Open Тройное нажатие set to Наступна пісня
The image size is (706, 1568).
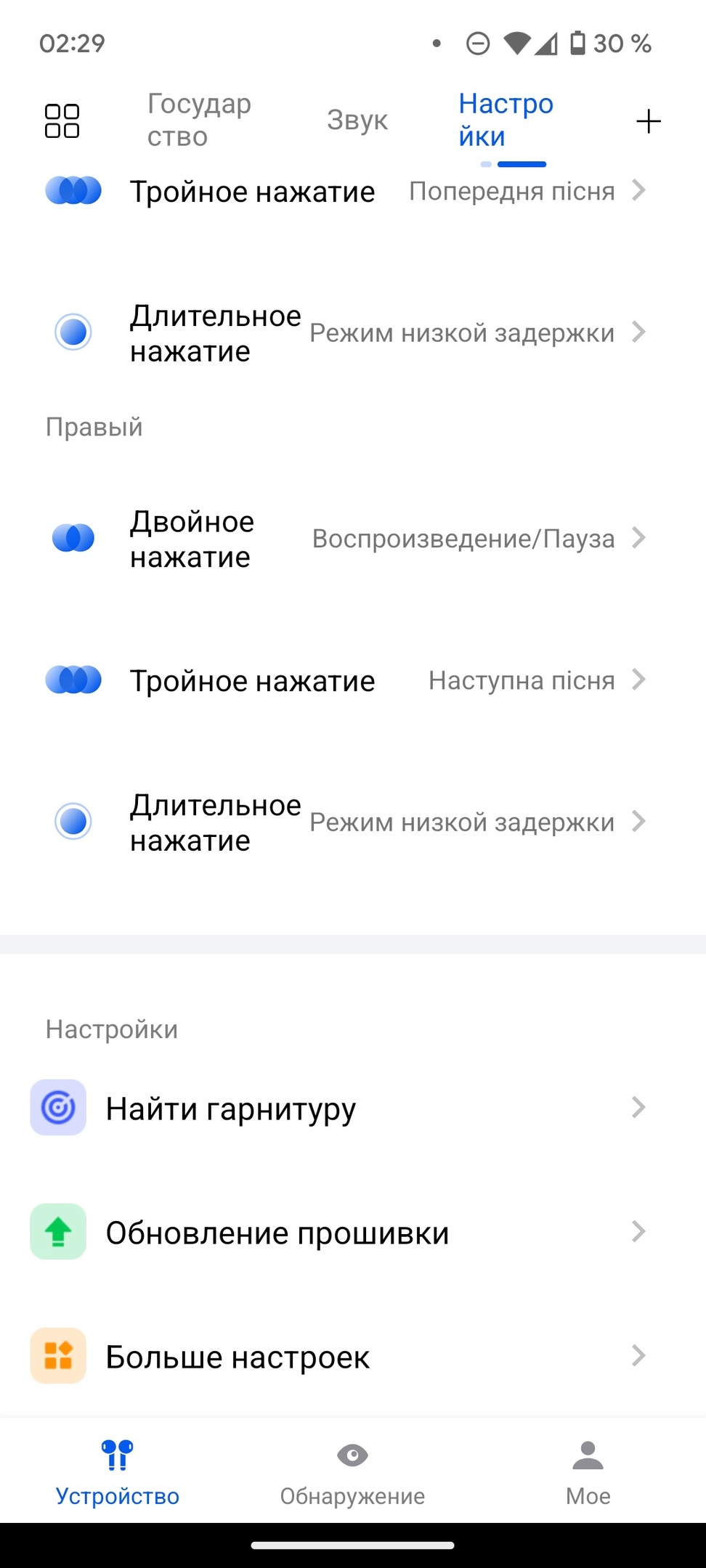tap(353, 681)
